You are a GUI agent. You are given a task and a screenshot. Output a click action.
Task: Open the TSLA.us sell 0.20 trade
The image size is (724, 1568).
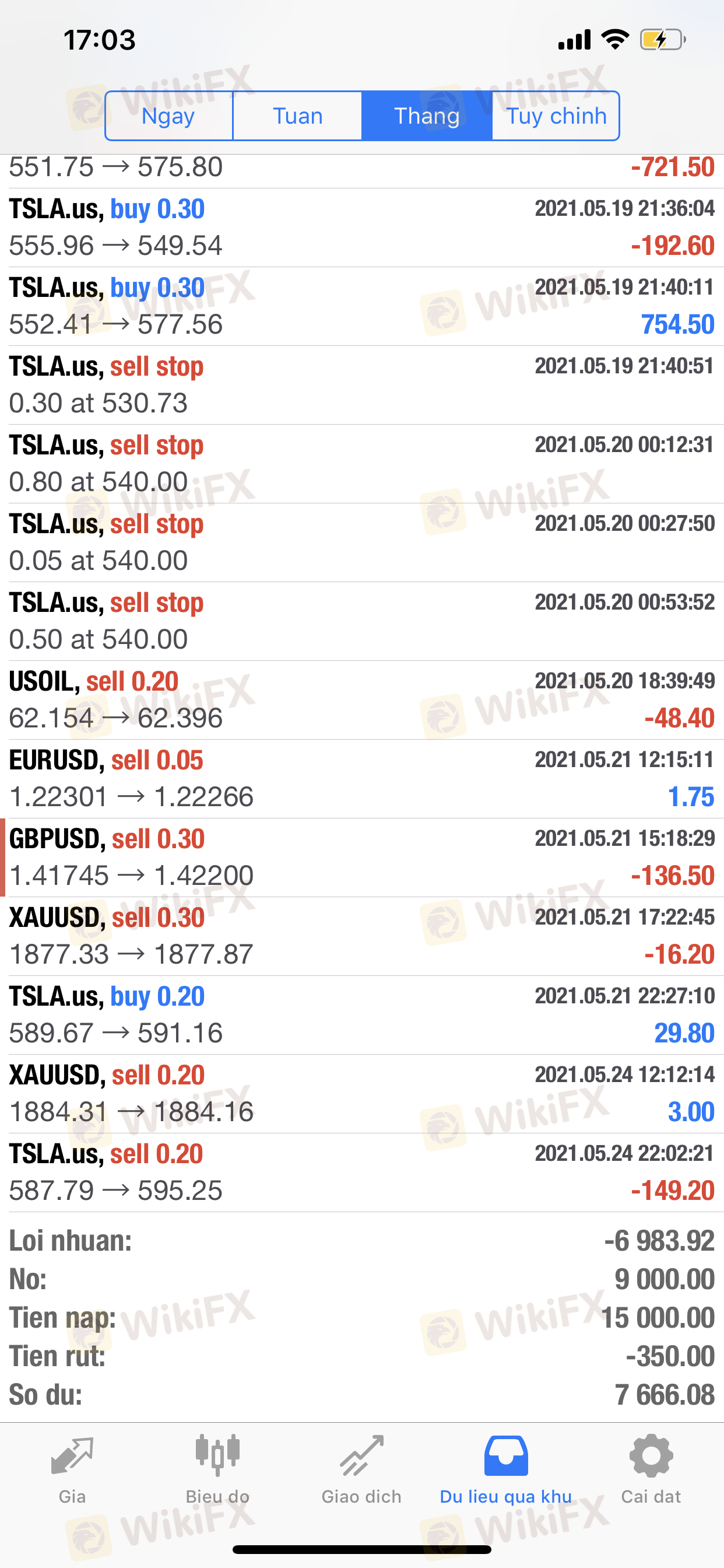click(x=362, y=1172)
